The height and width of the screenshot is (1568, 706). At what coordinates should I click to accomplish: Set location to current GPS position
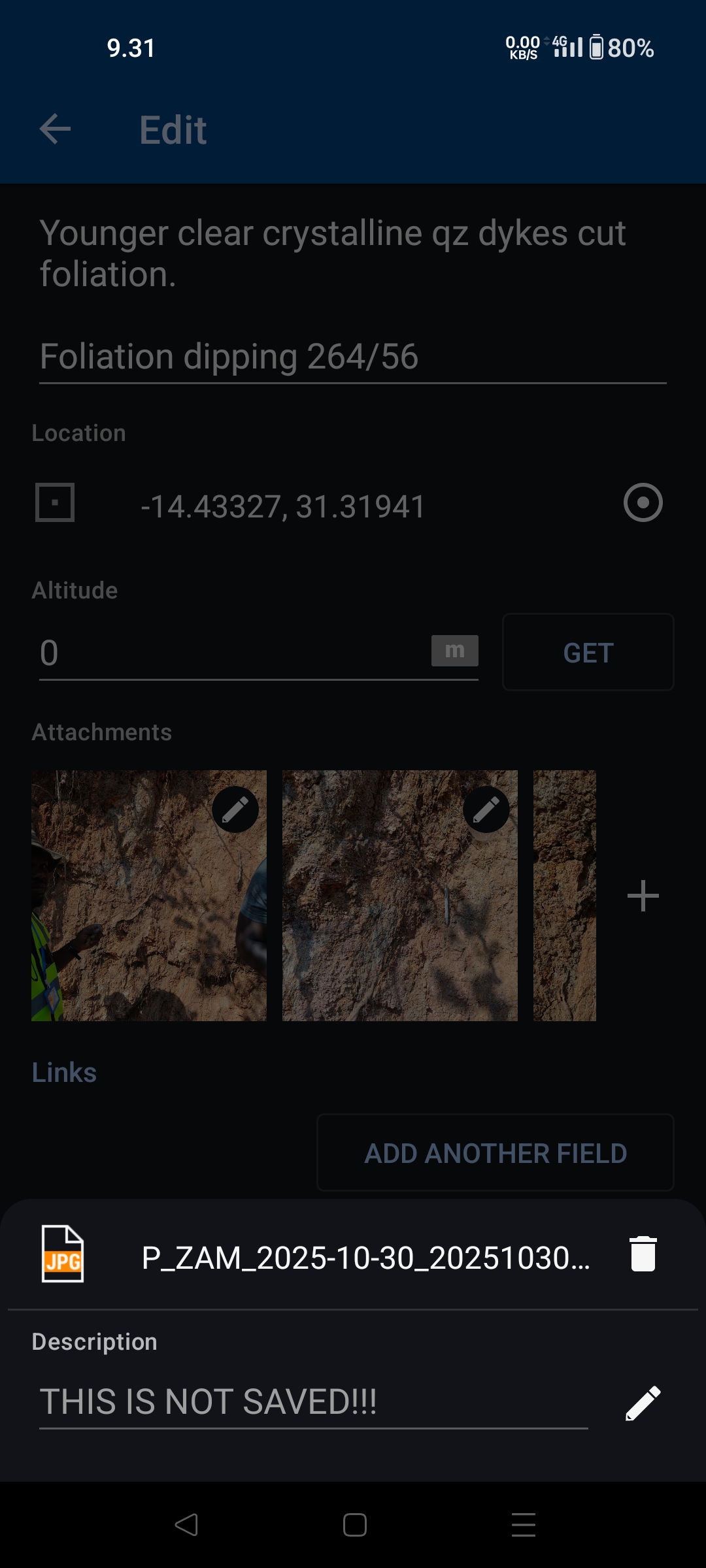(643, 503)
